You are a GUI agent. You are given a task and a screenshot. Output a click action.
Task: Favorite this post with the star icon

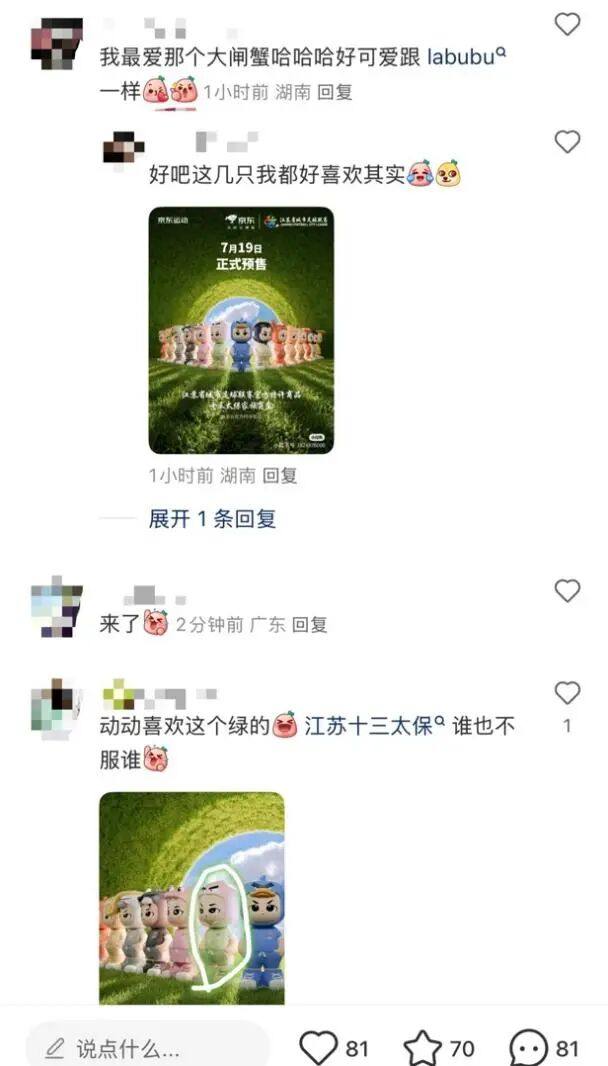click(423, 1047)
